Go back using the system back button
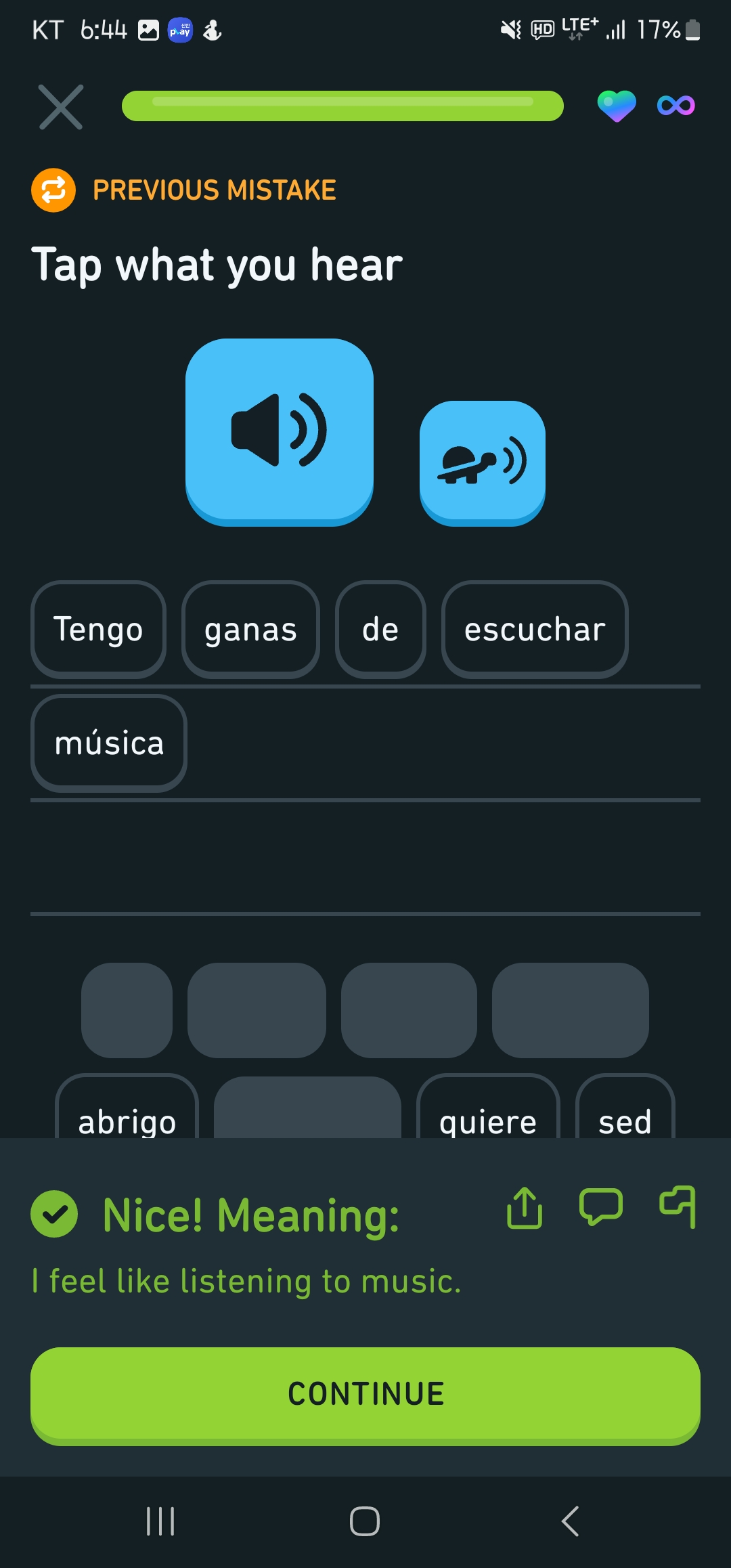Image resolution: width=731 pixels, height=1568 pixels. (x=570, y=1521)
